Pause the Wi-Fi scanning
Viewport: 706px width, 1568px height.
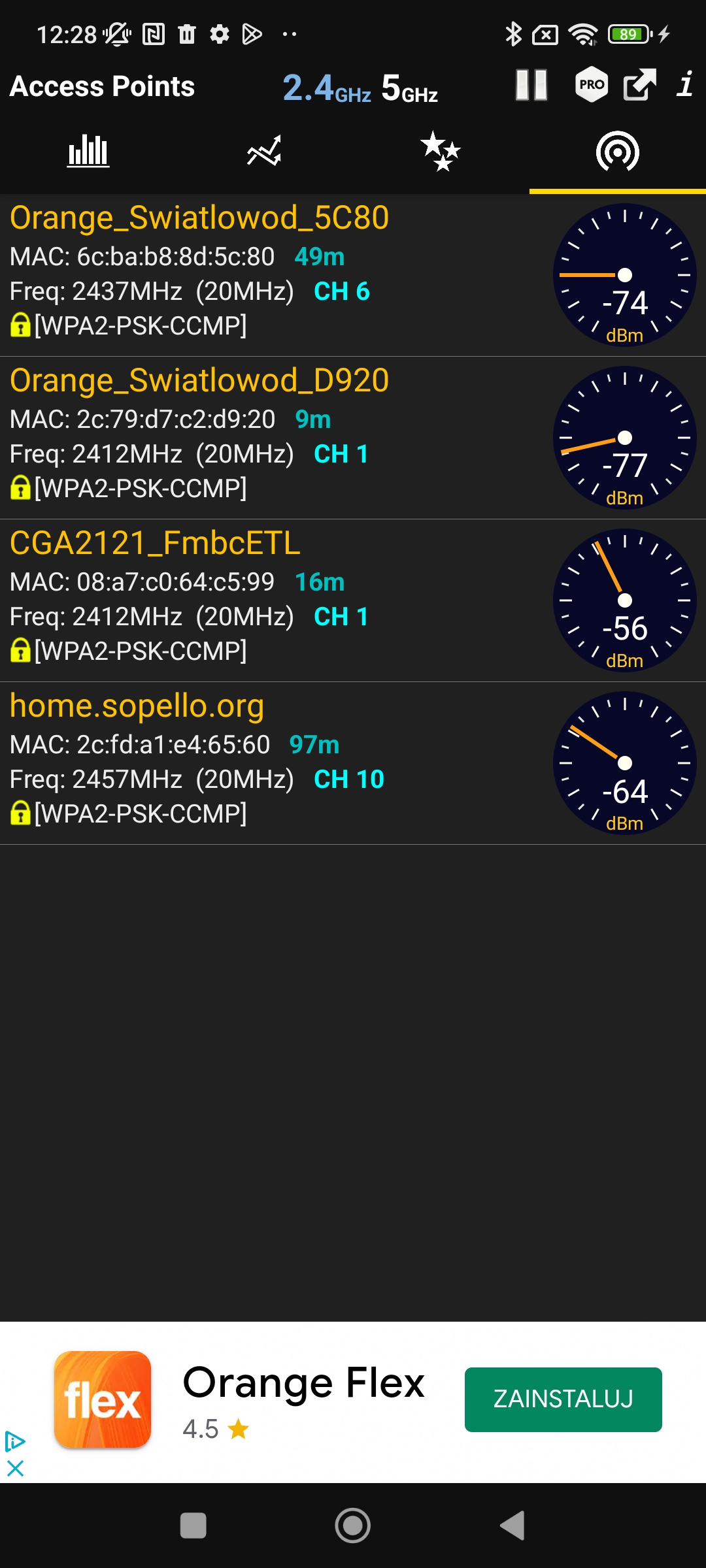(531, 85)
